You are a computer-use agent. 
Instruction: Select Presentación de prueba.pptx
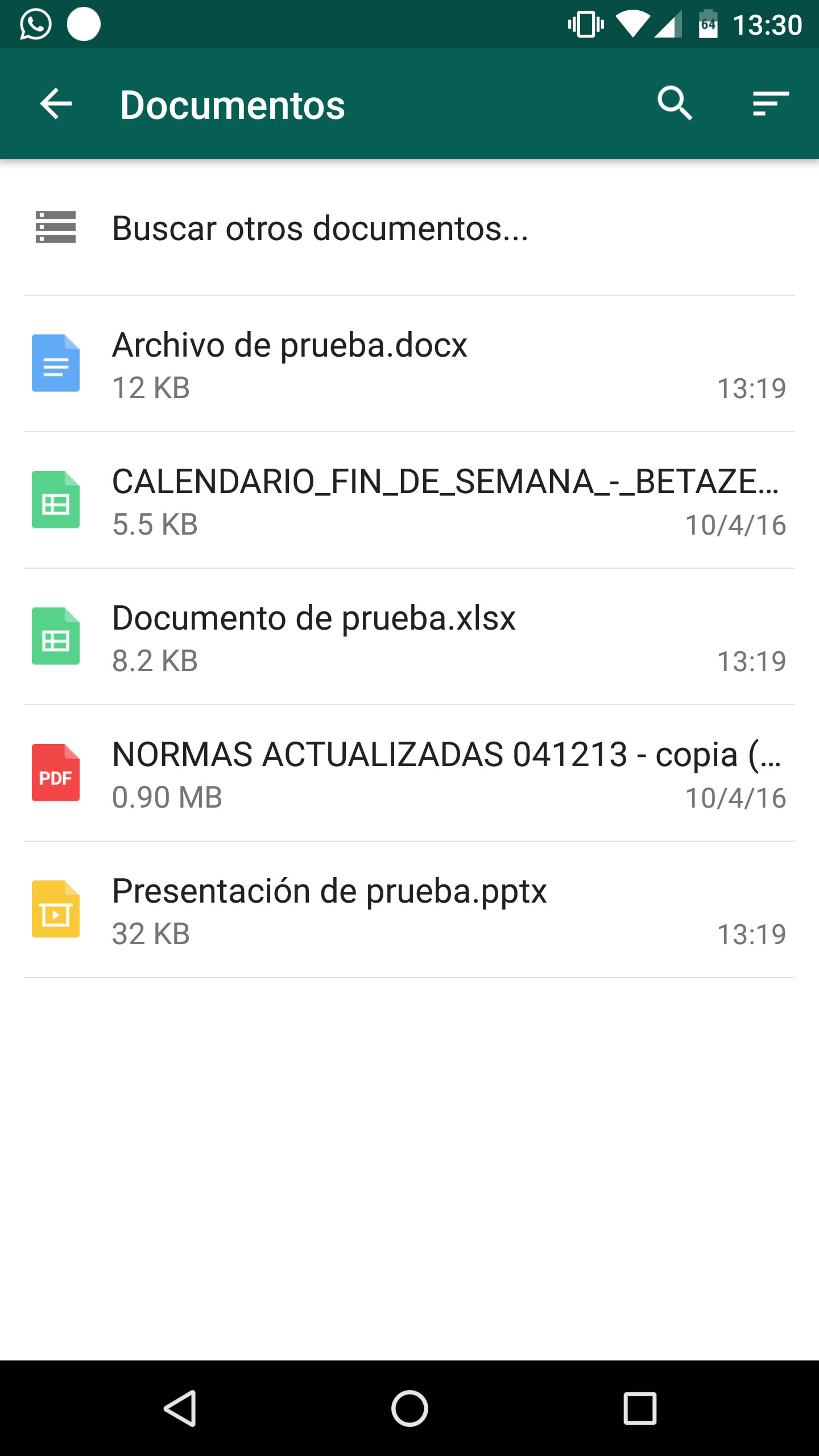click(x=408, y=910)
